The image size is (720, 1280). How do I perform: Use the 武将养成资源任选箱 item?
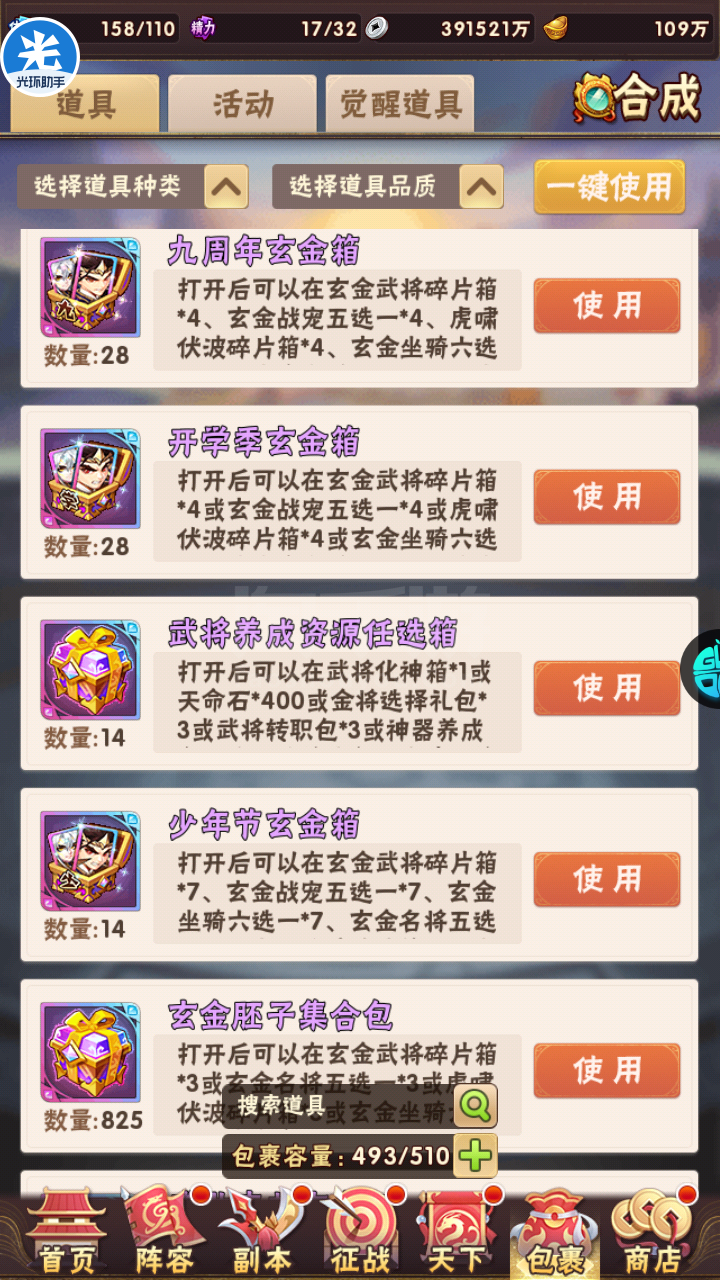tap(607, 688)
